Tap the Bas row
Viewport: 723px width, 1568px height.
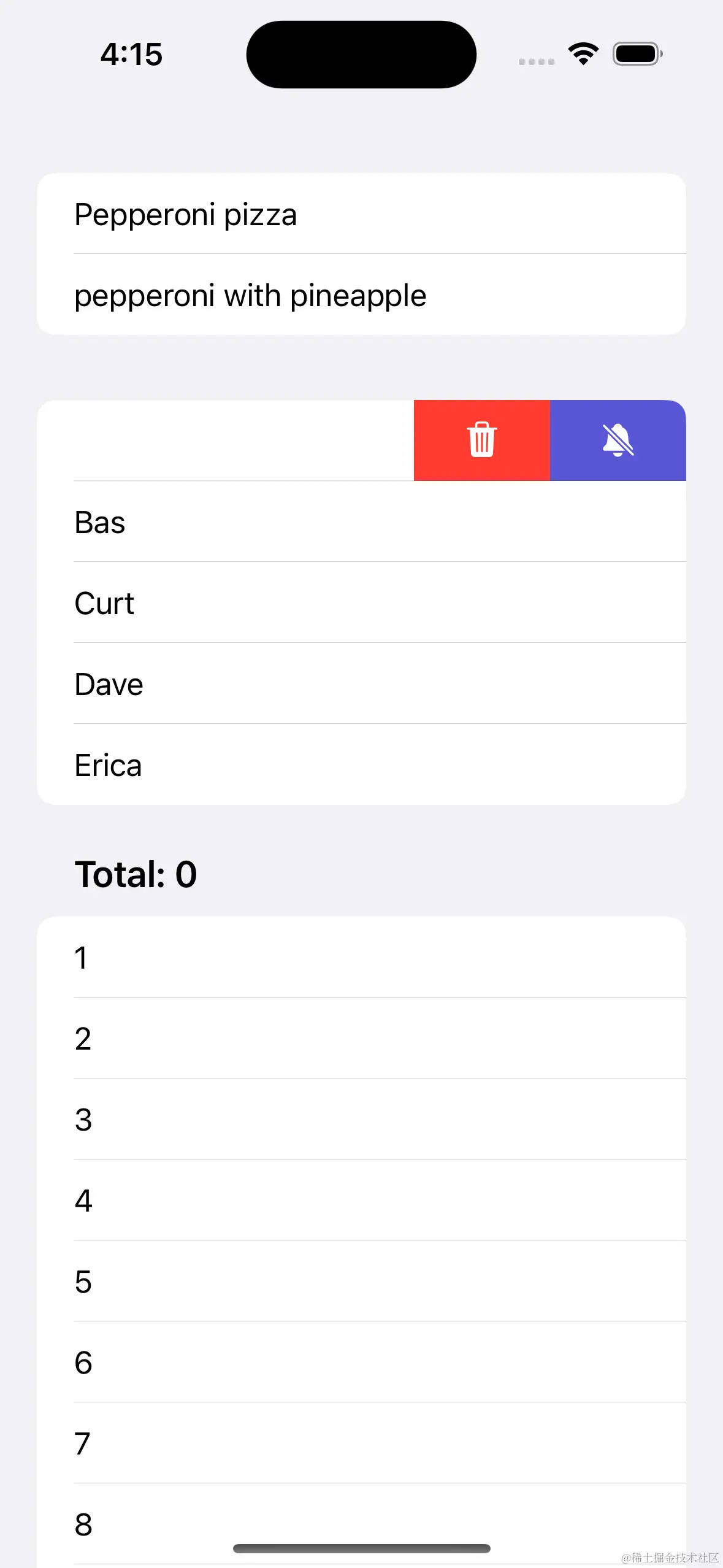(361, 522)
